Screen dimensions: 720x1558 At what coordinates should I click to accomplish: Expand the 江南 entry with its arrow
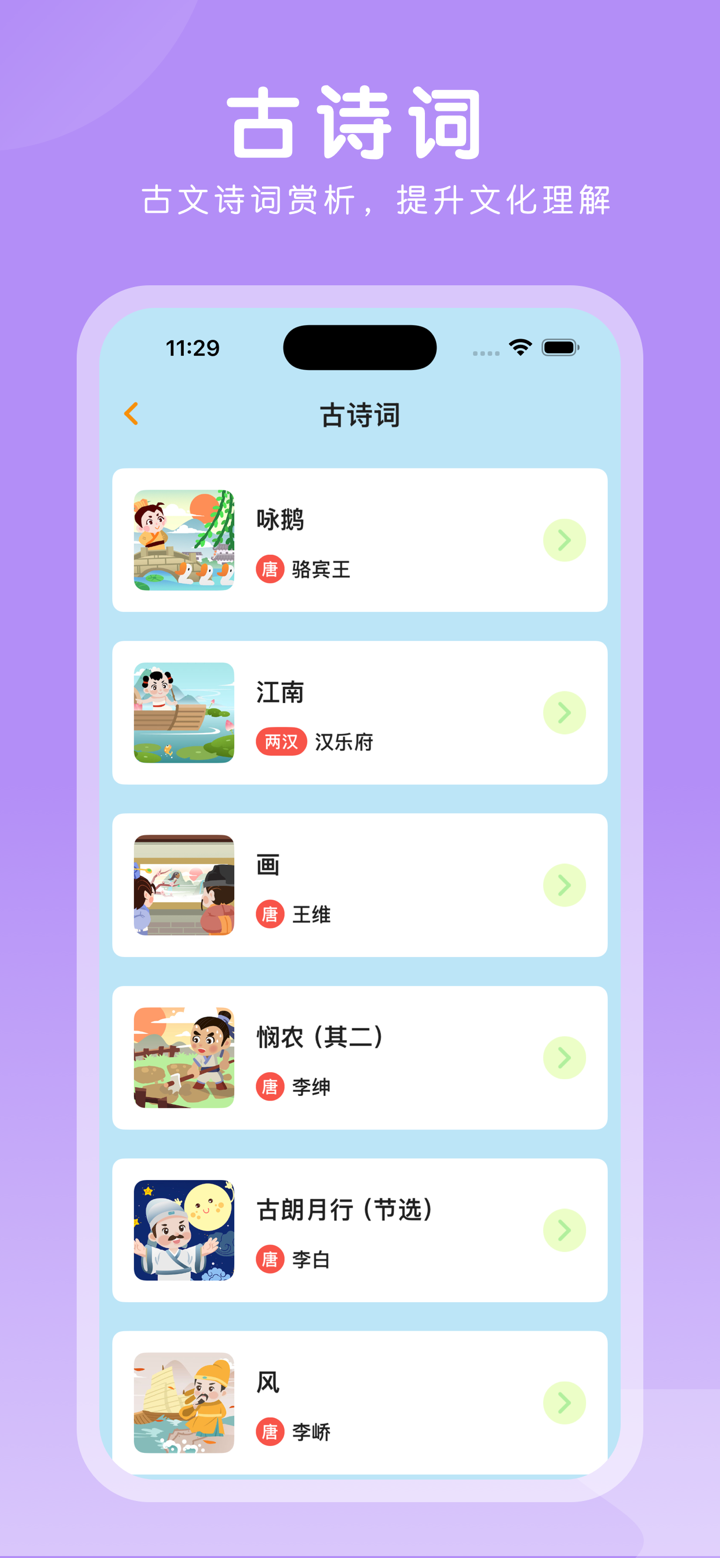point(564,712)
